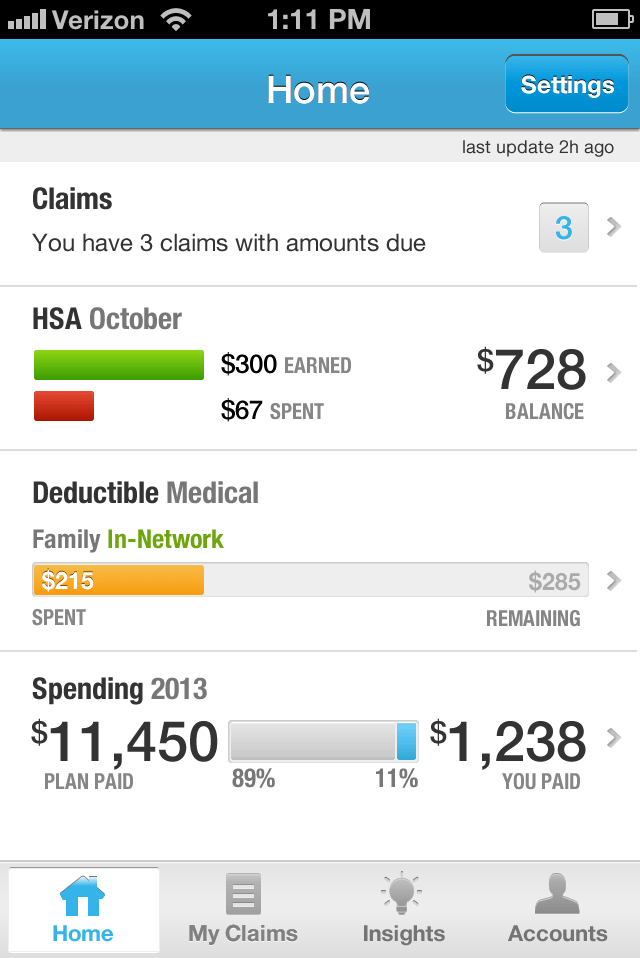Open the Settings button
The height and width of the screenshot is (958, 640).
(566, 85)
